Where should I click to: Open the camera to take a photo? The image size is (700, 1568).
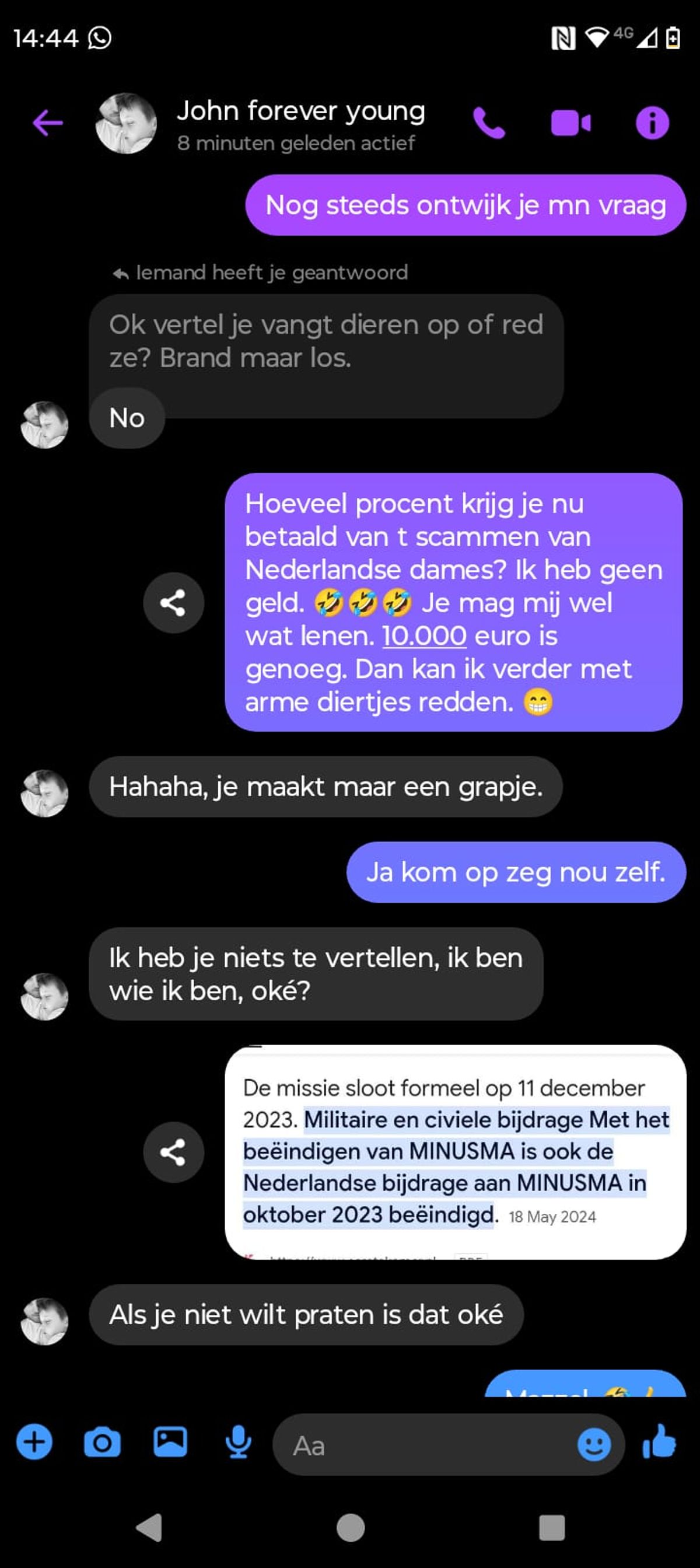[101, 1443]
